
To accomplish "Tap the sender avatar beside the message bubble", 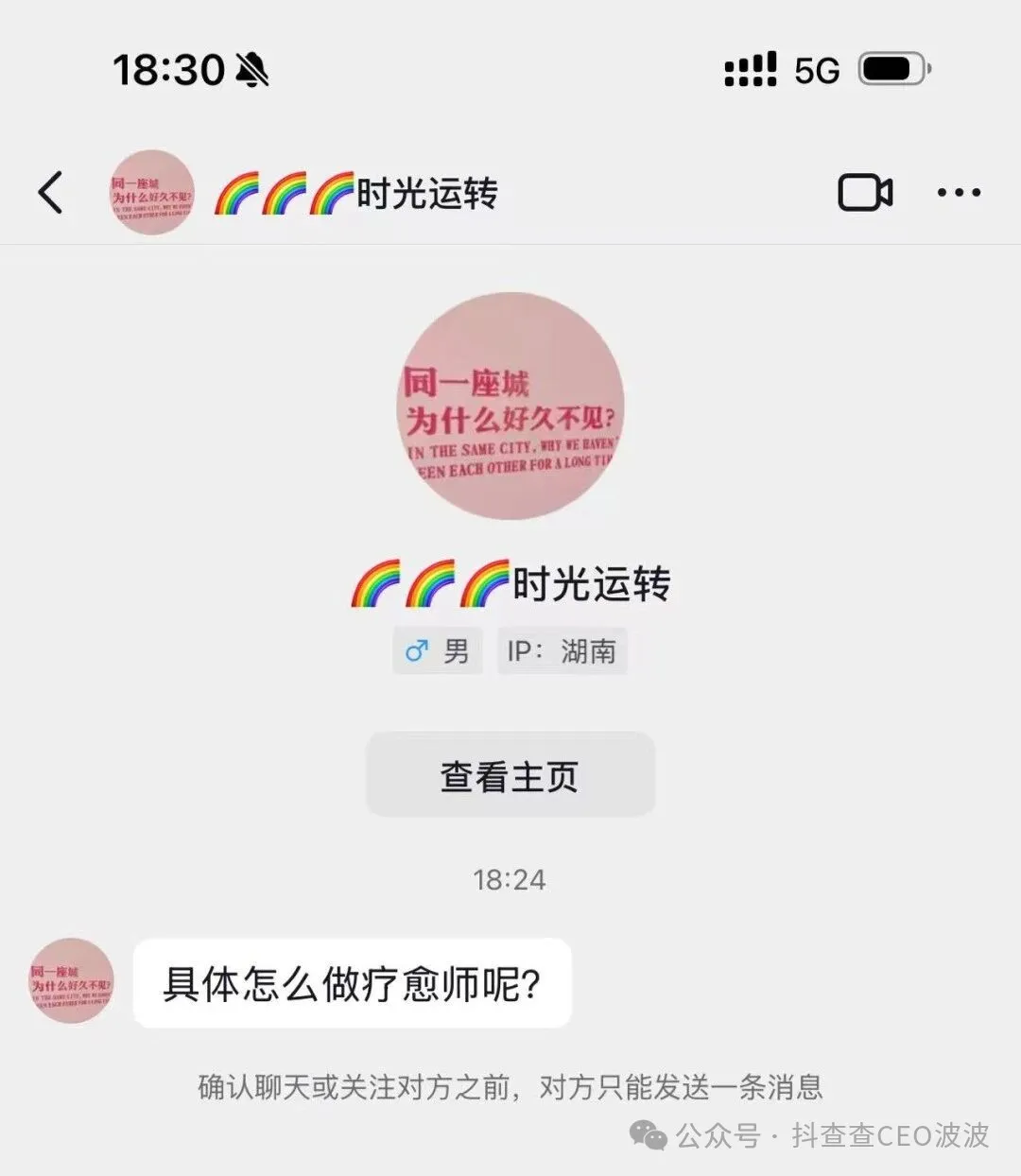I will point(70,981).
